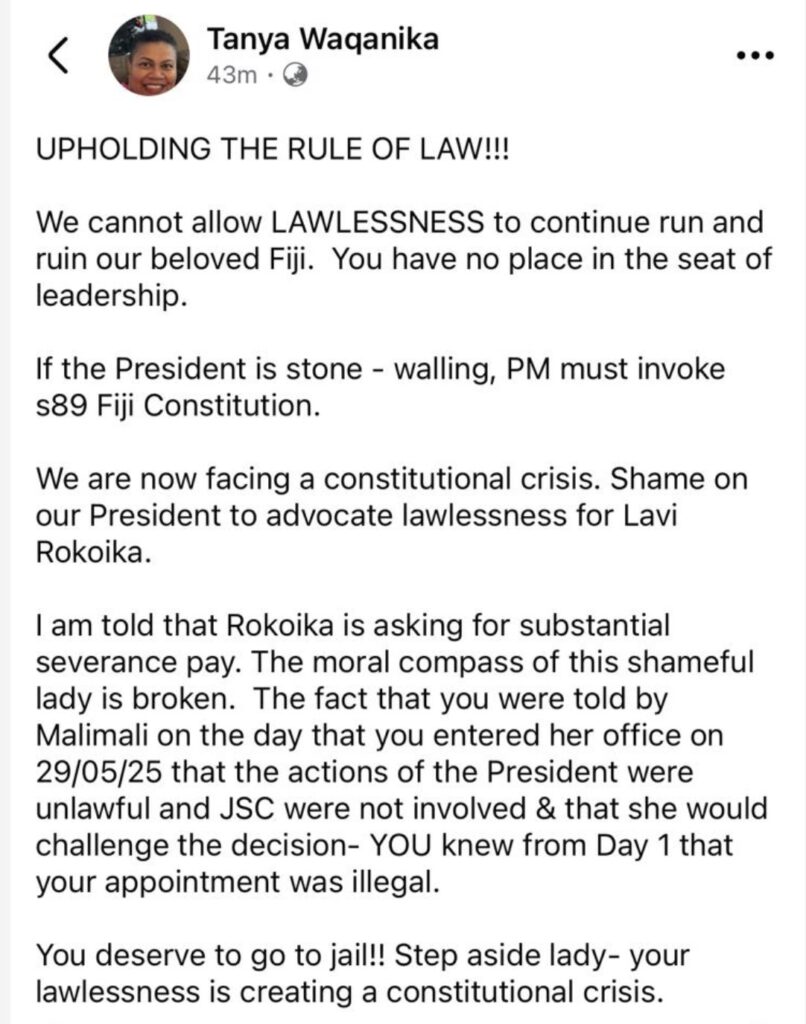Open Tanya Waqanika's profile via her name

322,39
